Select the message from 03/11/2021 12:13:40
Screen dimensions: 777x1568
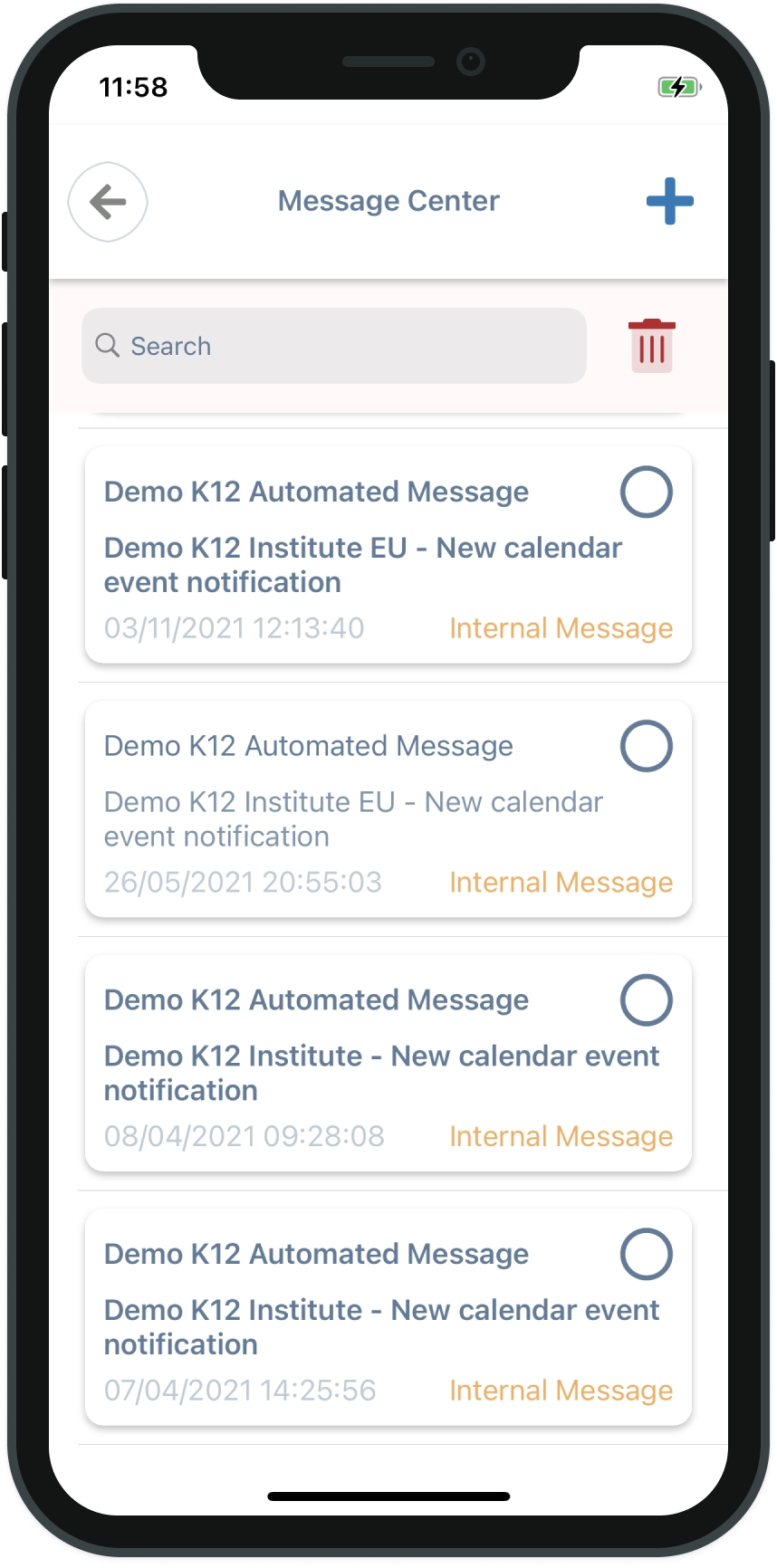click(x=647, y=492)
